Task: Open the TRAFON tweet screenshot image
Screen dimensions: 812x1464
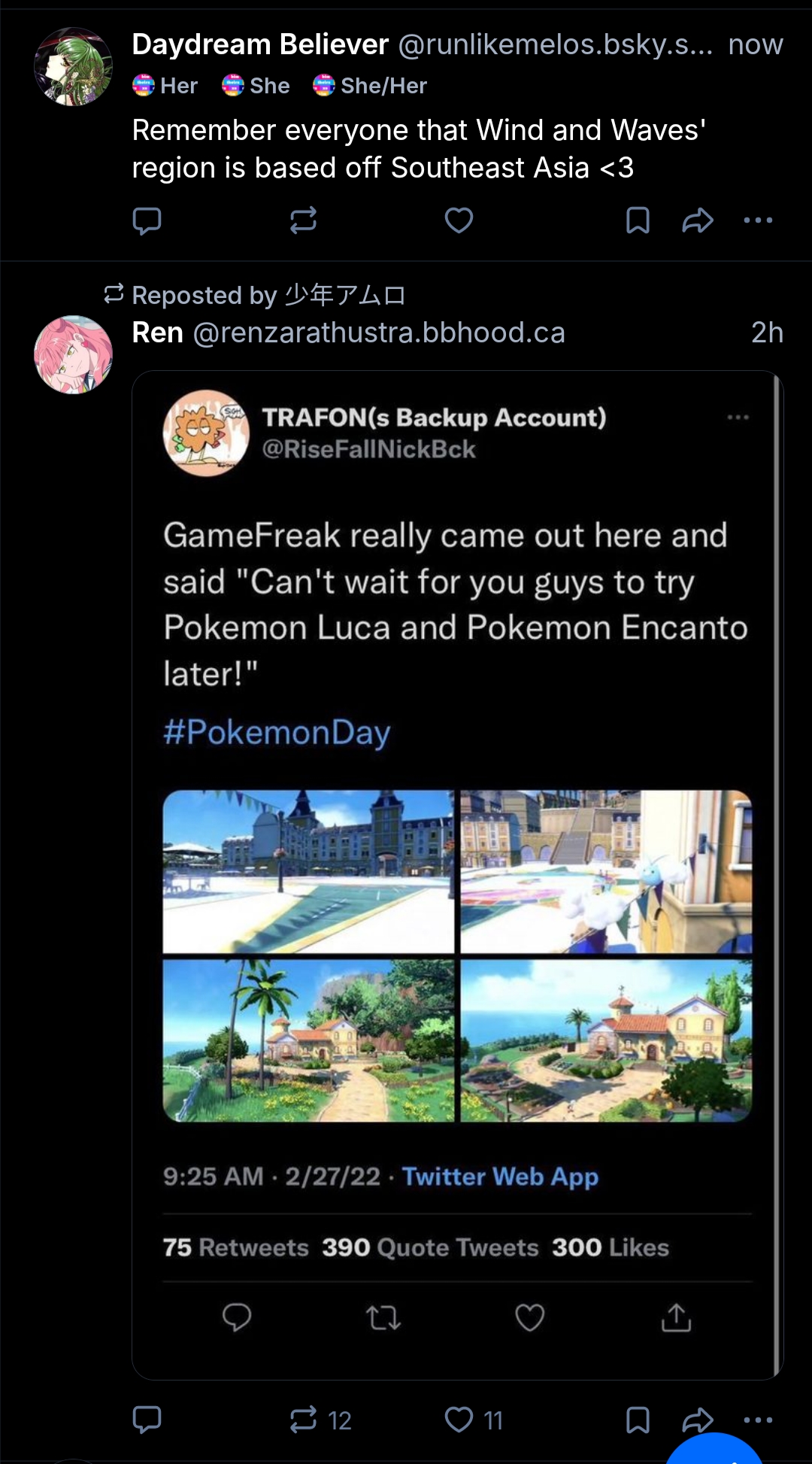Action: point(457,875)
